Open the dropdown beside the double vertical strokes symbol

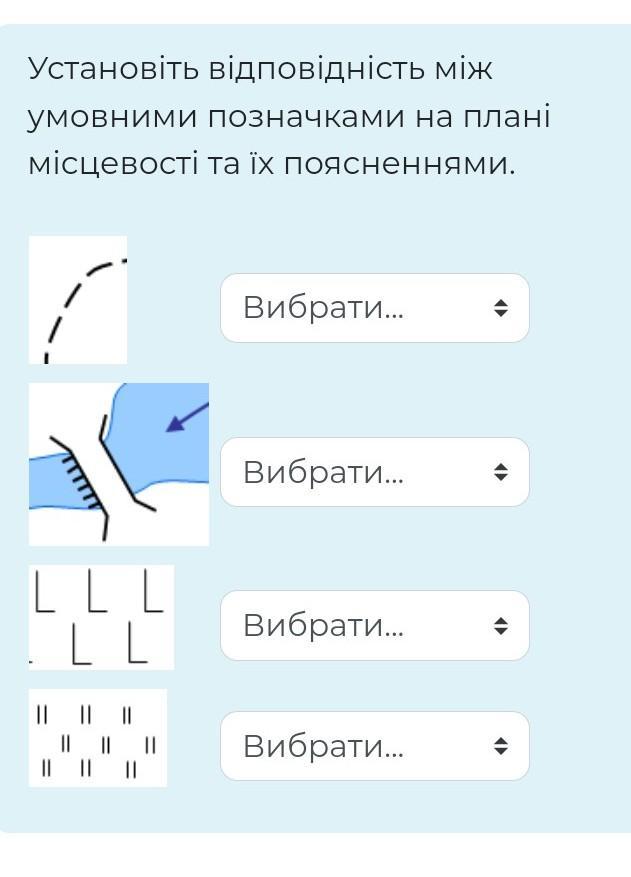point(374,746)
